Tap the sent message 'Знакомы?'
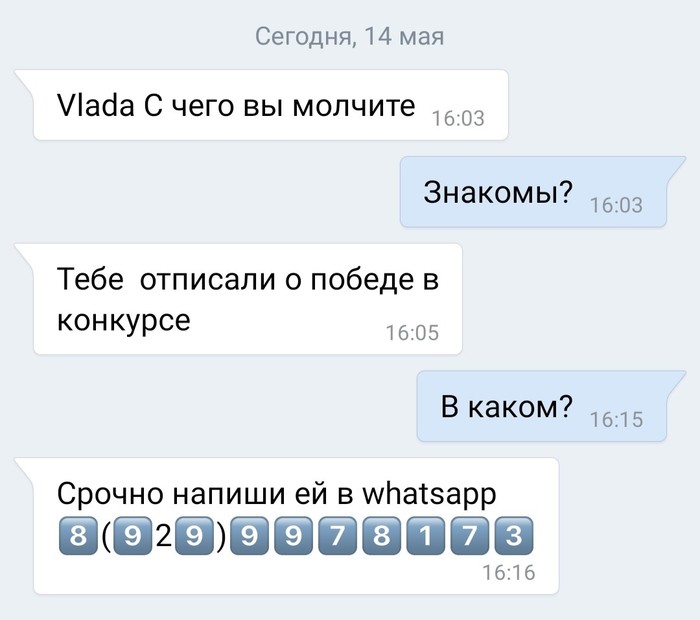700x620 pixels. point(498,191)
